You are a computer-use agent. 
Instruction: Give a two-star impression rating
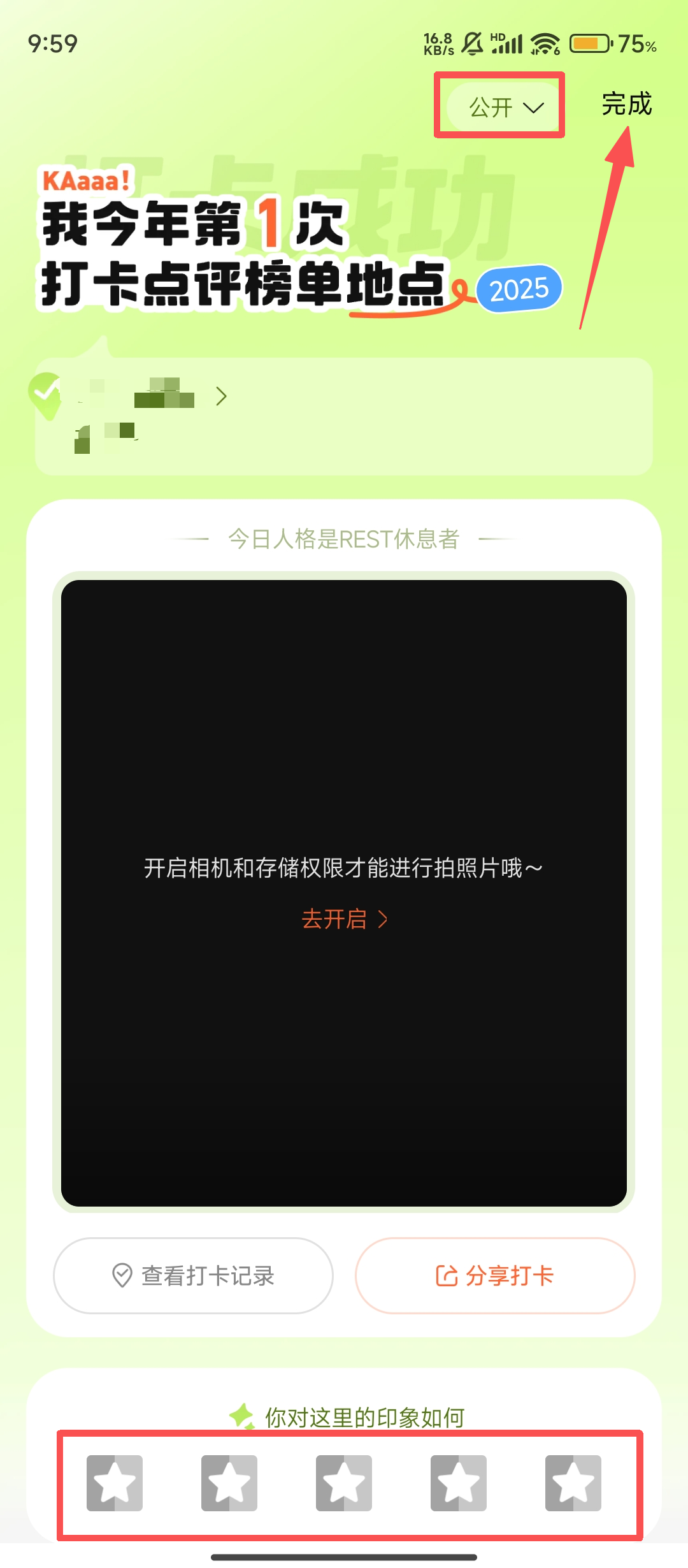[229, 1483]
